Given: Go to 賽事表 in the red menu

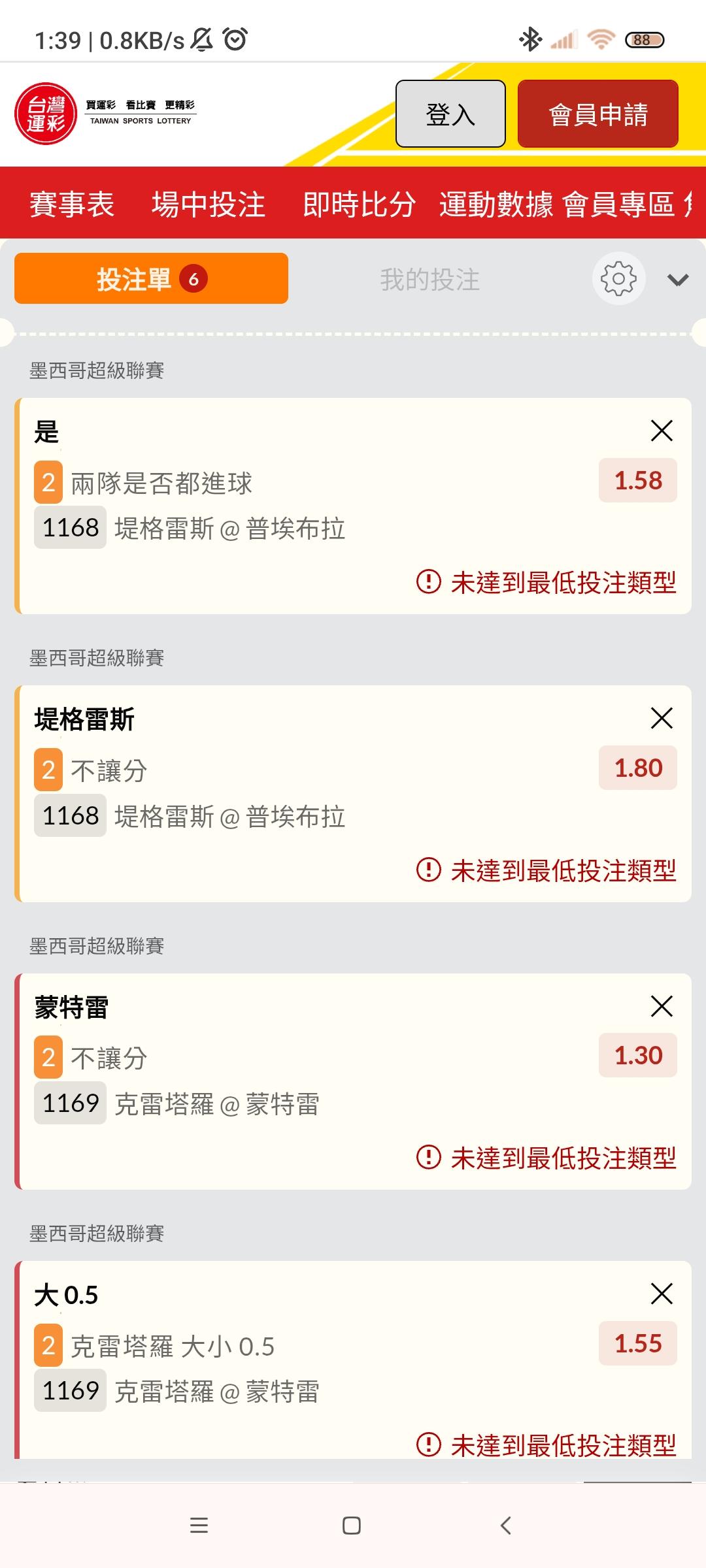Looking at the screenshot, I should 72,204.
